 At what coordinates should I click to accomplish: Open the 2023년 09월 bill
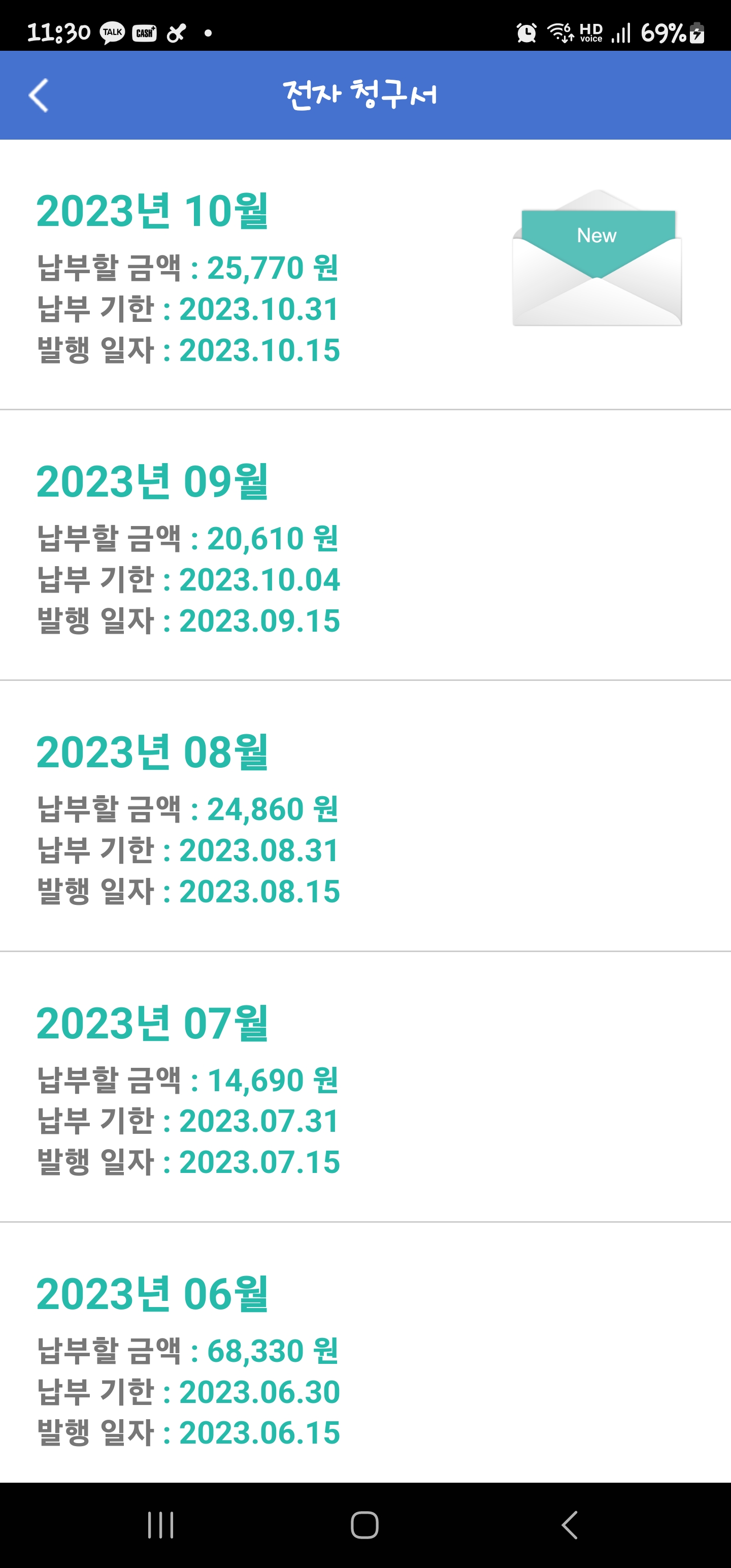click(x=365, y=546)
